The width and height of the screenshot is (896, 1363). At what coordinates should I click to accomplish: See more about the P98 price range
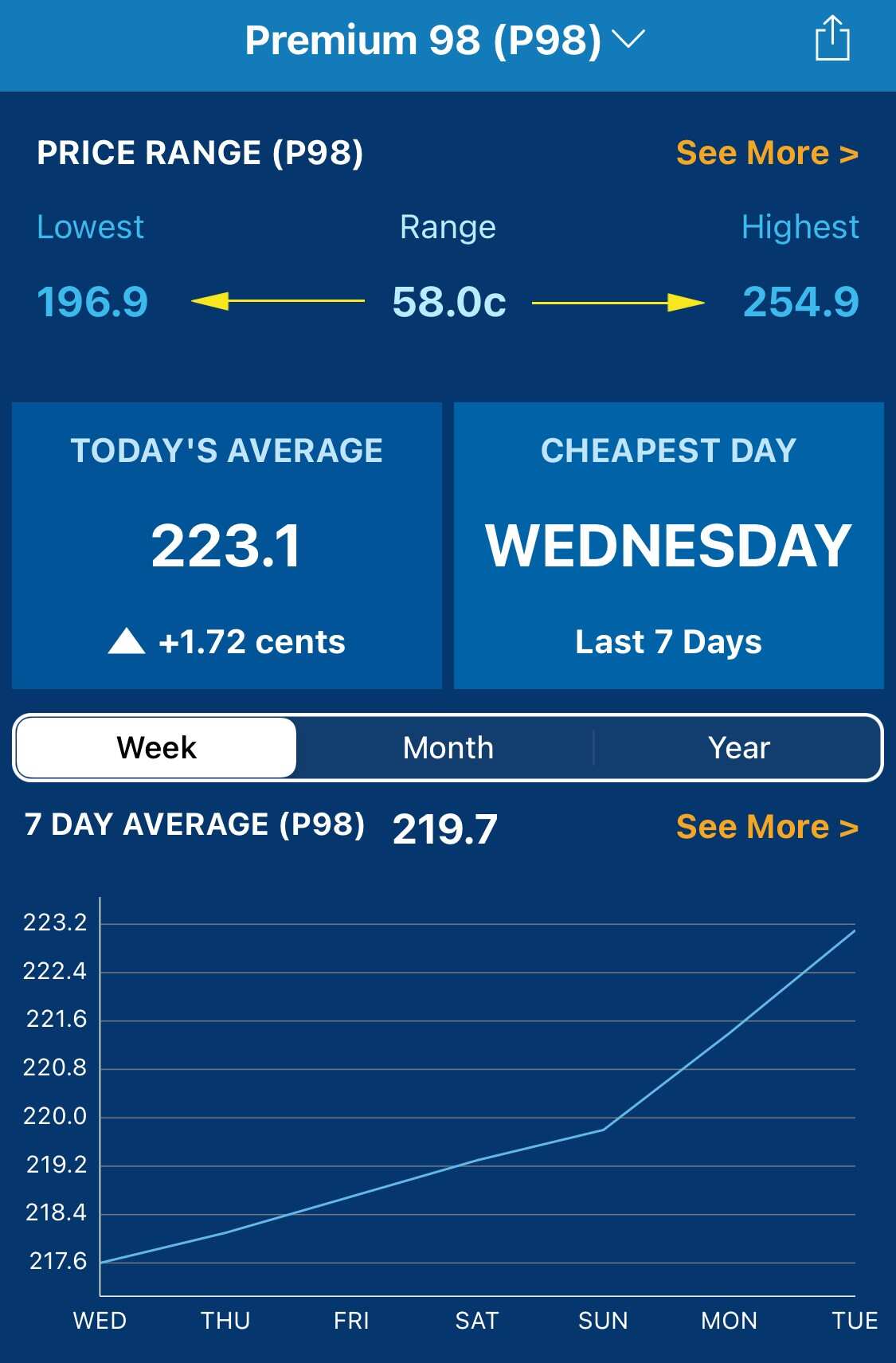[x=767, y=153]
